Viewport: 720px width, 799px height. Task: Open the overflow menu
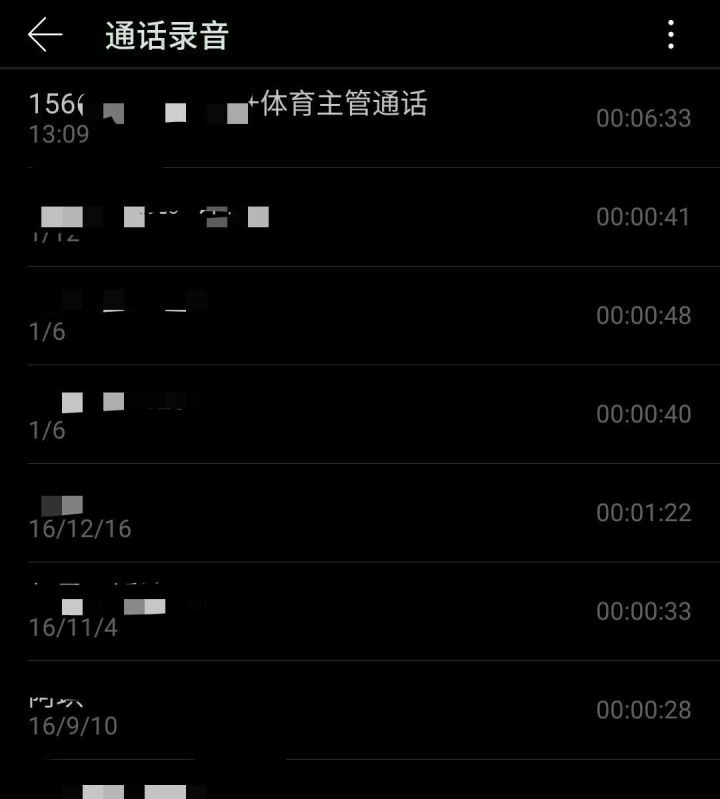[x=670, y=35]
